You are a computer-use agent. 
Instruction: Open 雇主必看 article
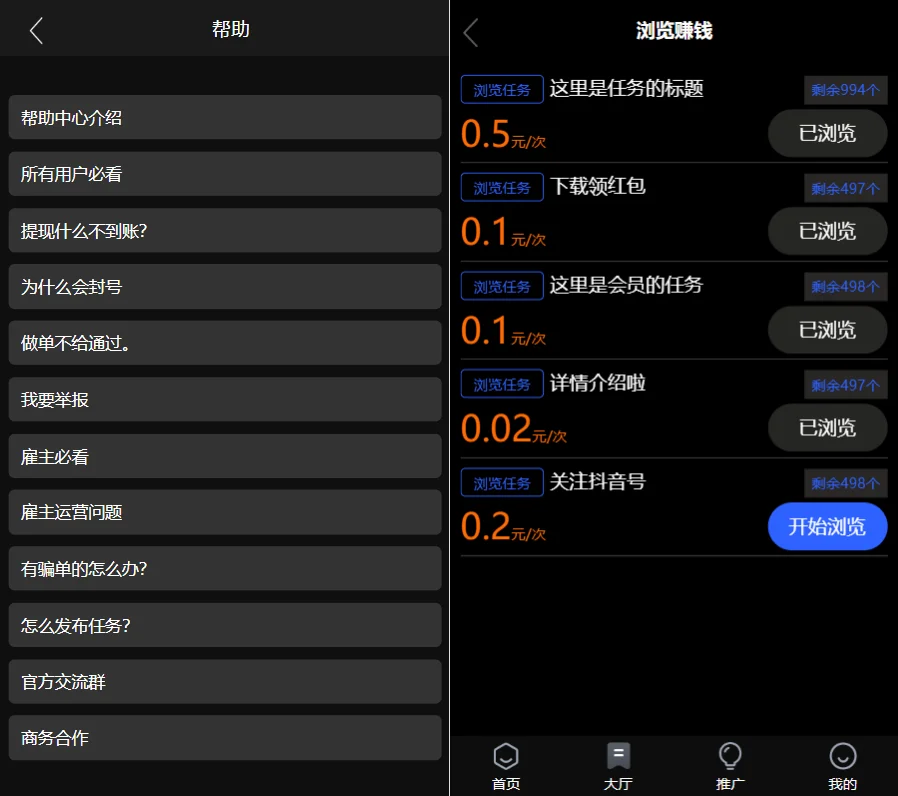tap(225, 456)
